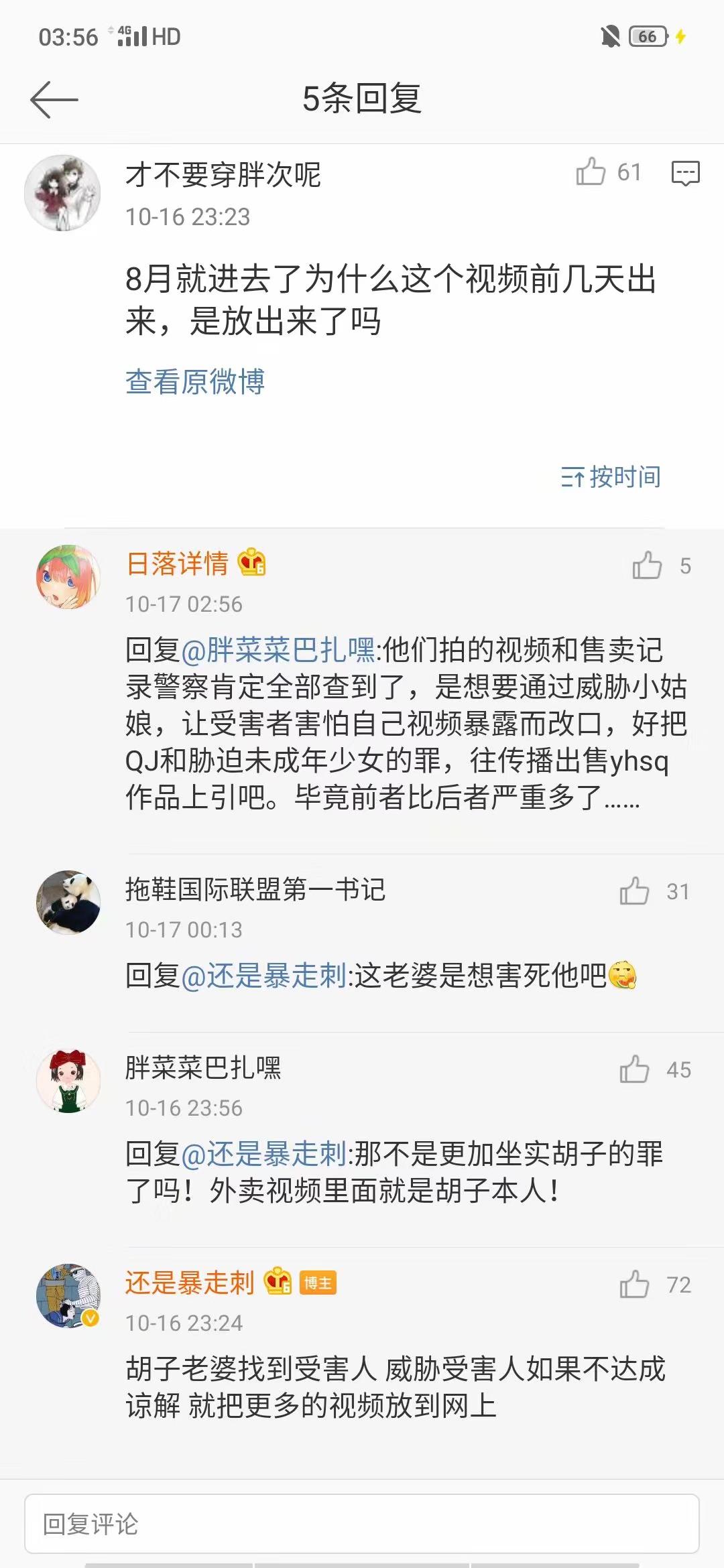Go back with the top-left arrow
Viewport: 724px width, 1568px height.
pos(54,100)
